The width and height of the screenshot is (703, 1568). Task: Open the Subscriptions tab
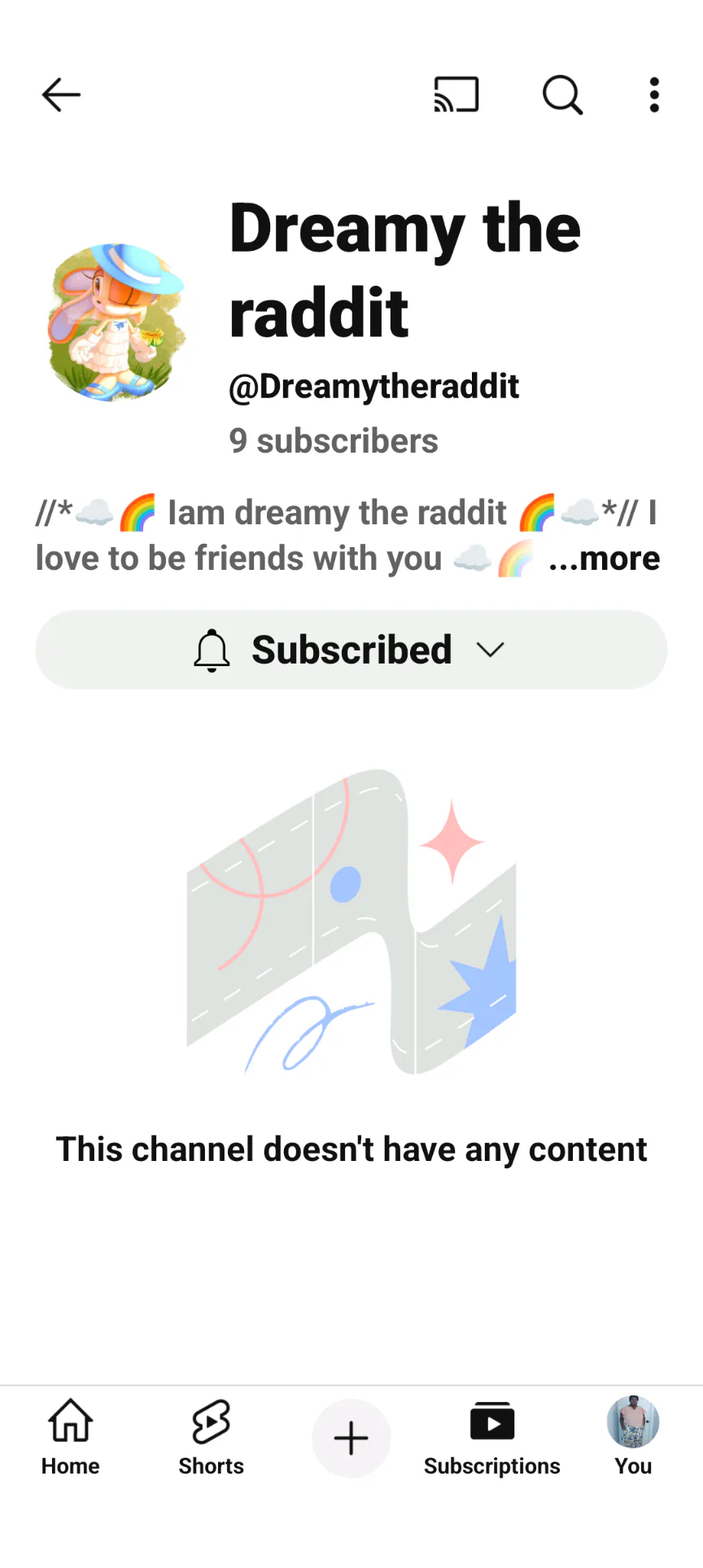491,1438
